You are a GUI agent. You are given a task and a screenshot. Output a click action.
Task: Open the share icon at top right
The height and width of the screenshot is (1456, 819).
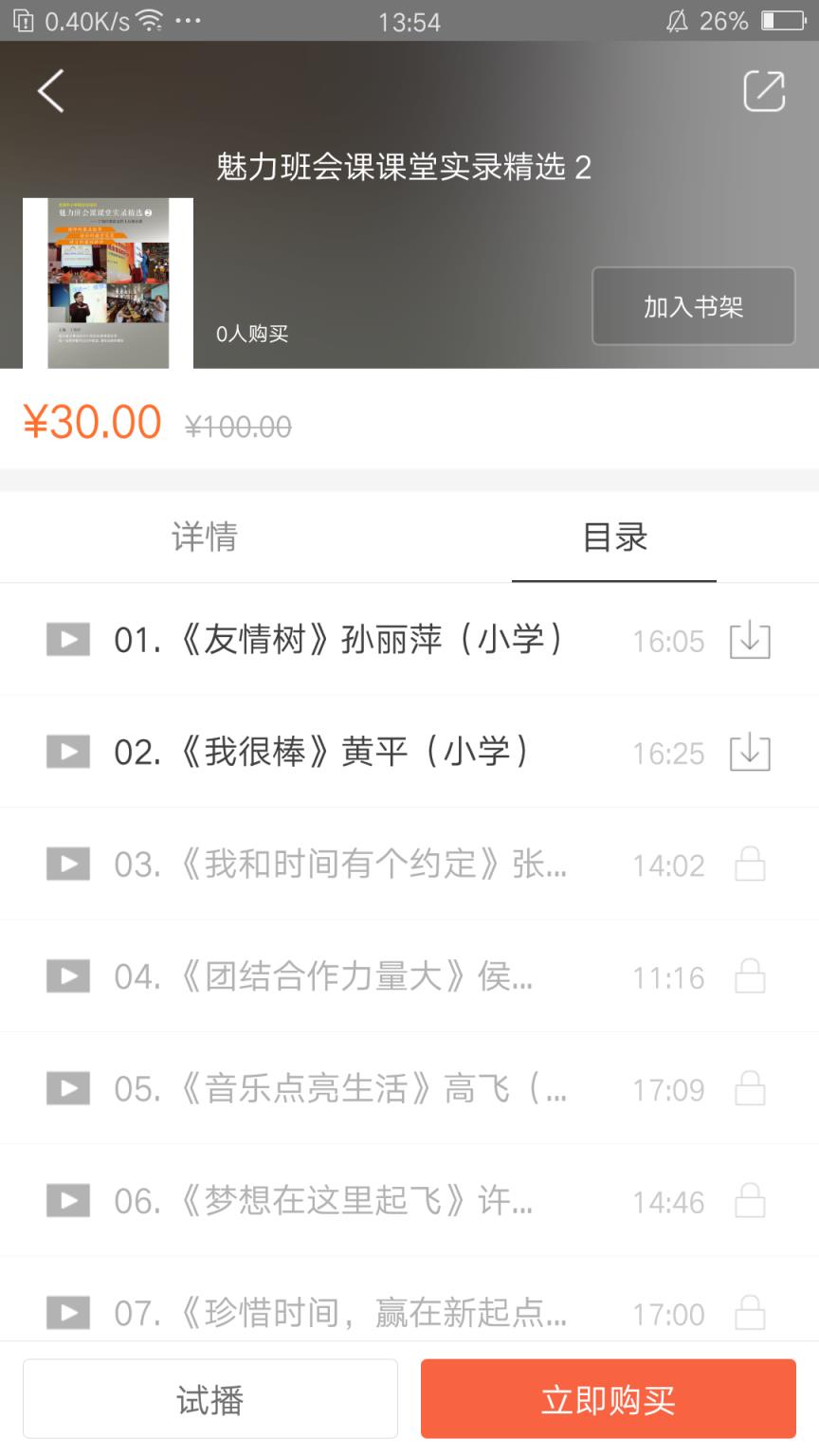coord(764,91)
